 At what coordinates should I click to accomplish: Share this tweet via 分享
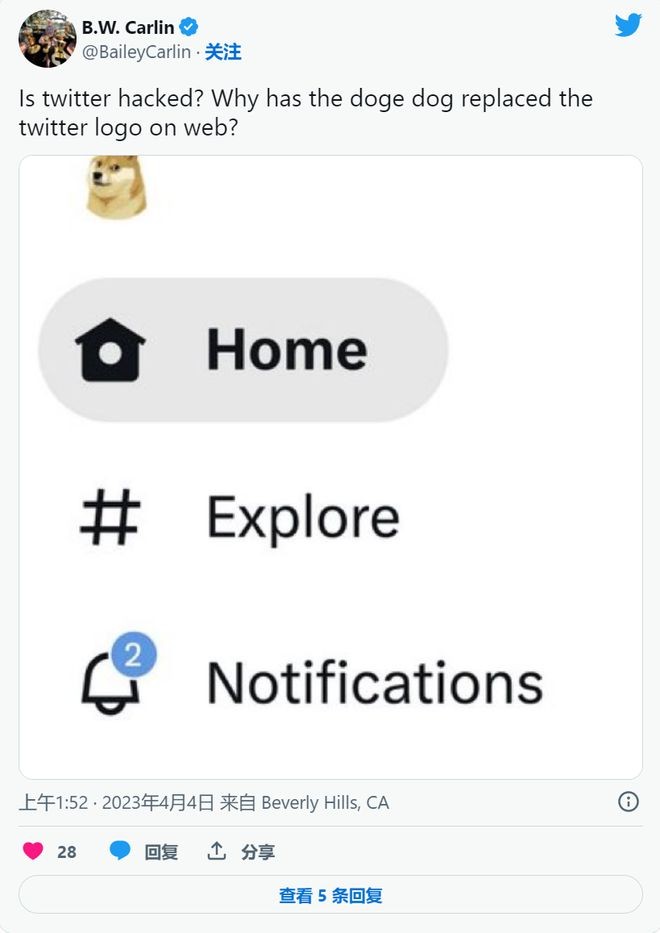(242, 852)
